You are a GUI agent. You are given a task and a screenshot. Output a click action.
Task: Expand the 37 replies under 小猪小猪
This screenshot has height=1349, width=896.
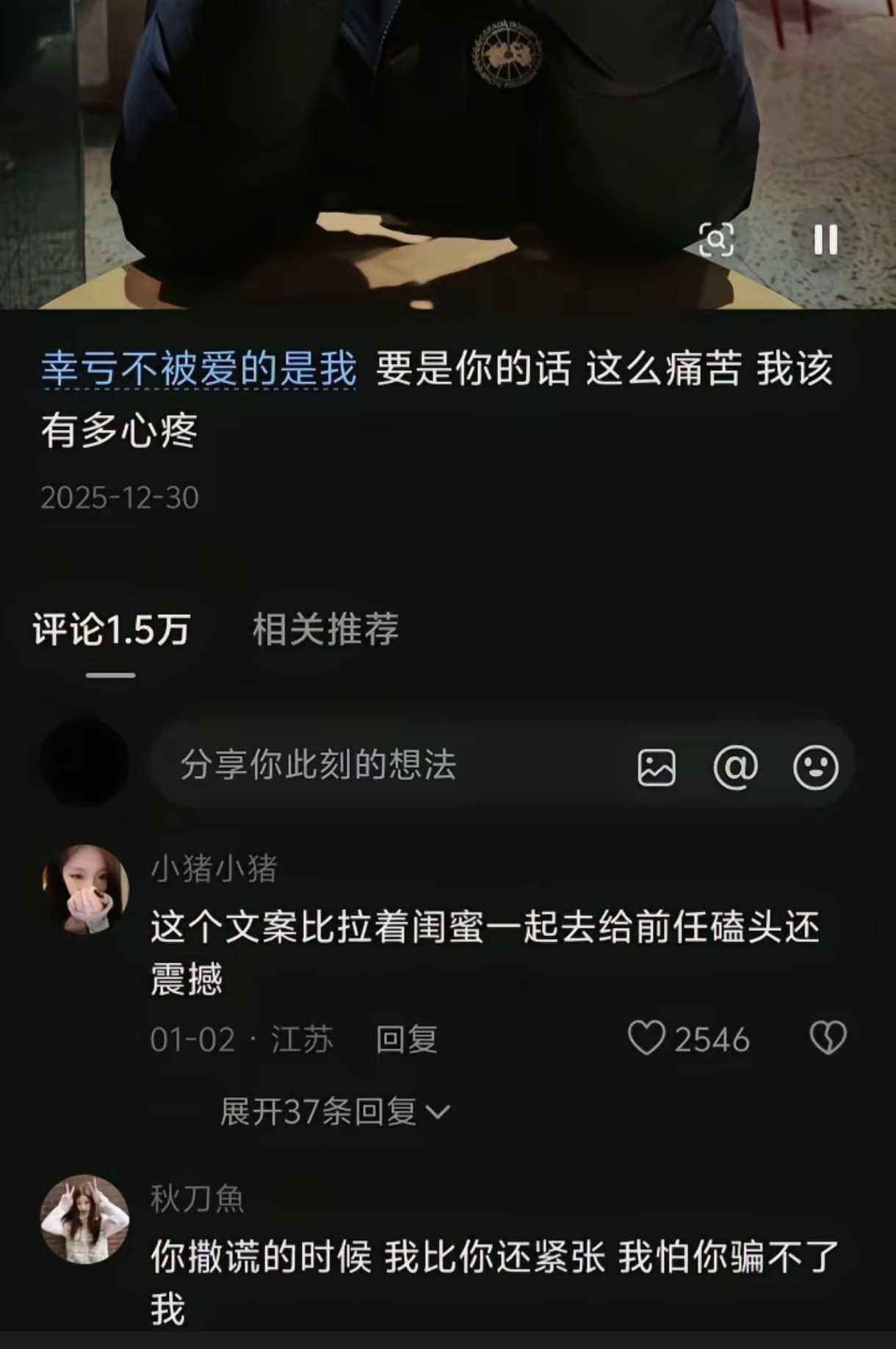[x=334, y=1112]
